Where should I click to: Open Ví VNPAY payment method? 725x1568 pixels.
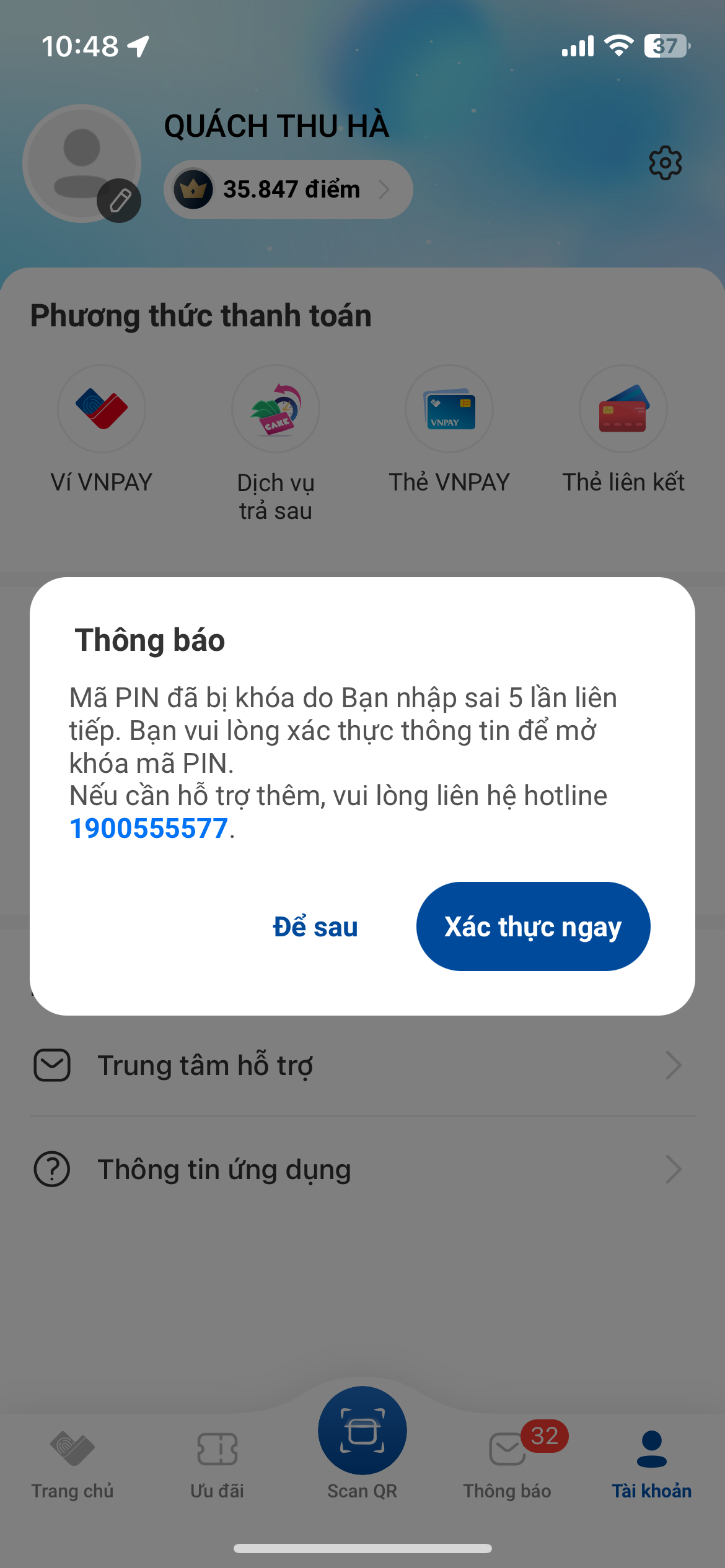[102, 409]
